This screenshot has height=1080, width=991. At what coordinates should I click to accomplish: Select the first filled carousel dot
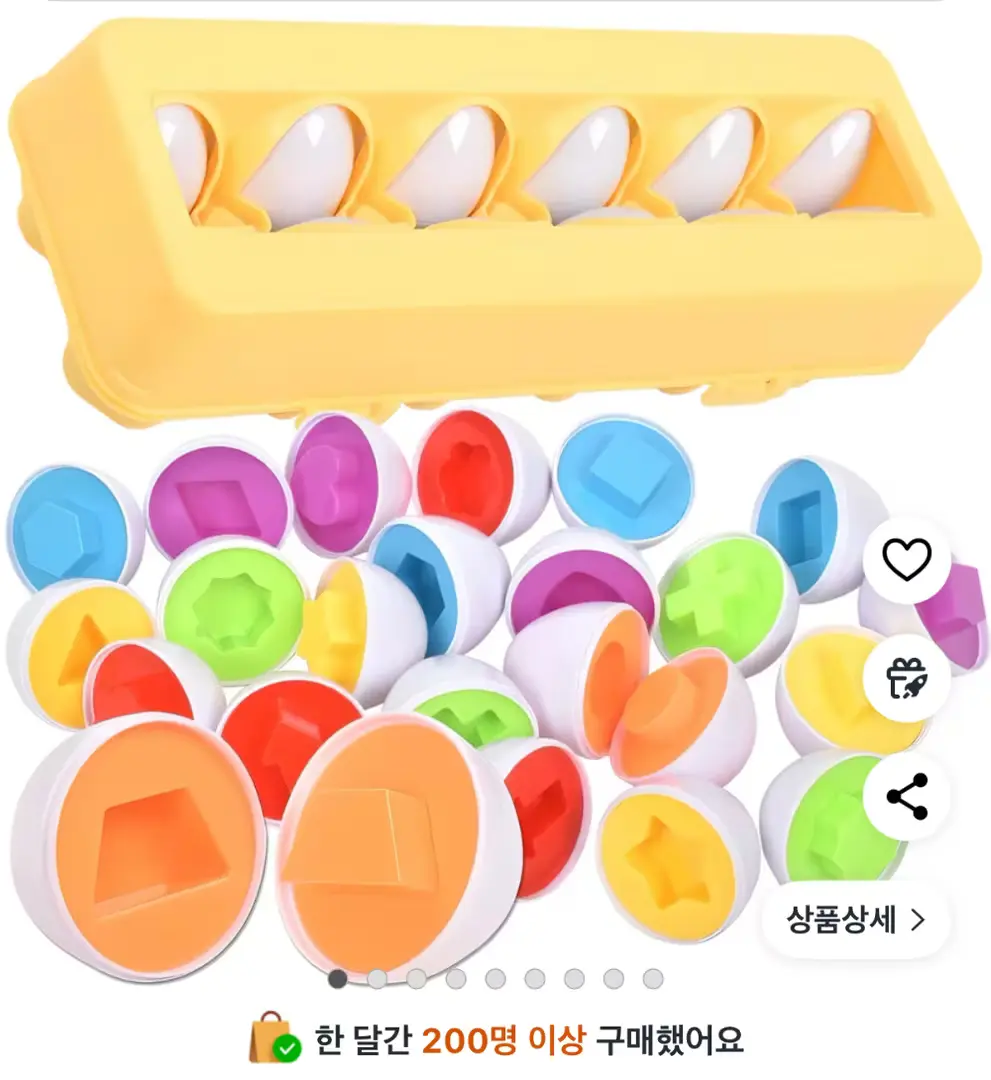338,978
